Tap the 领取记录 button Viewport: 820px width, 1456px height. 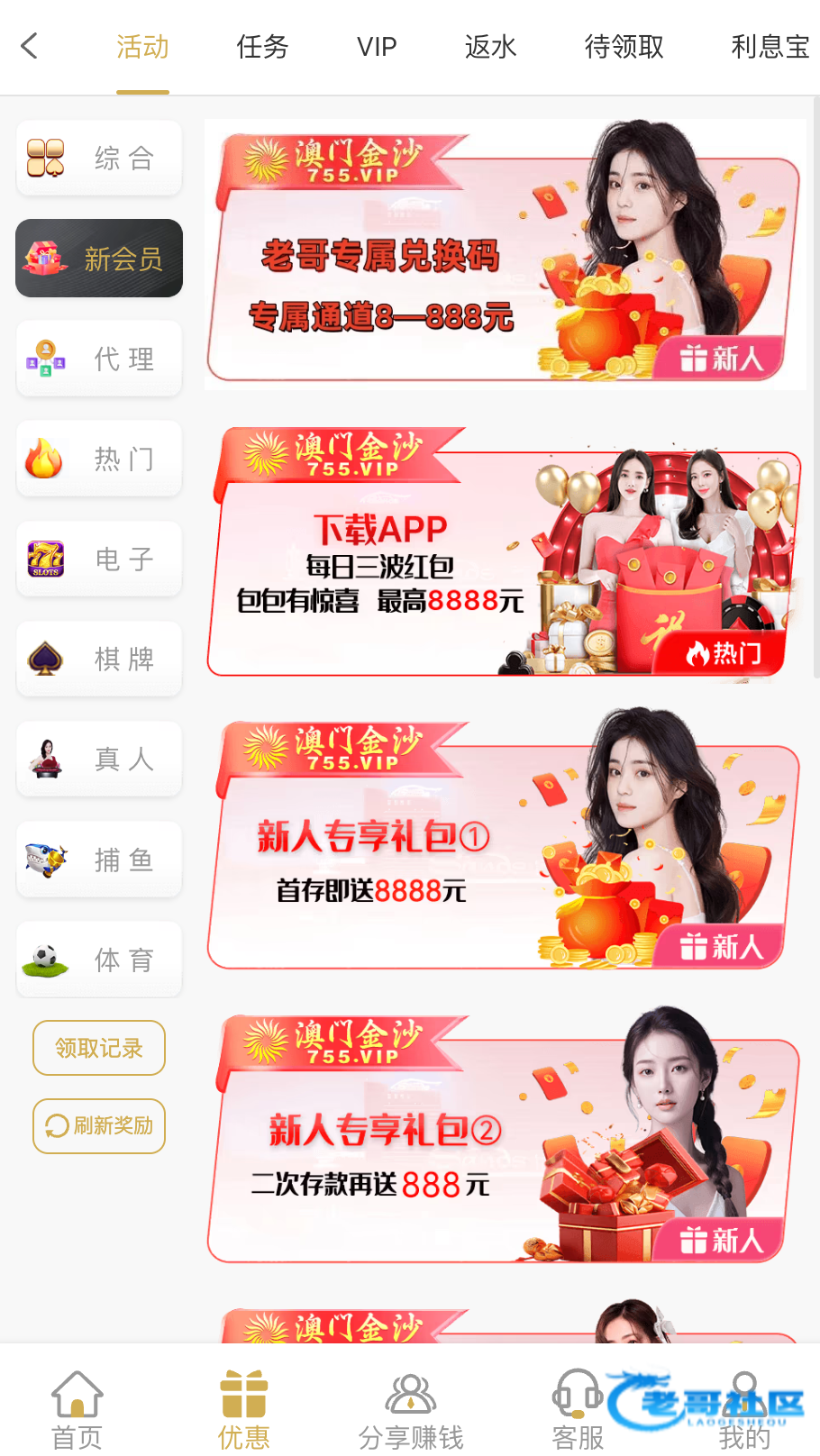point(99,1048)
